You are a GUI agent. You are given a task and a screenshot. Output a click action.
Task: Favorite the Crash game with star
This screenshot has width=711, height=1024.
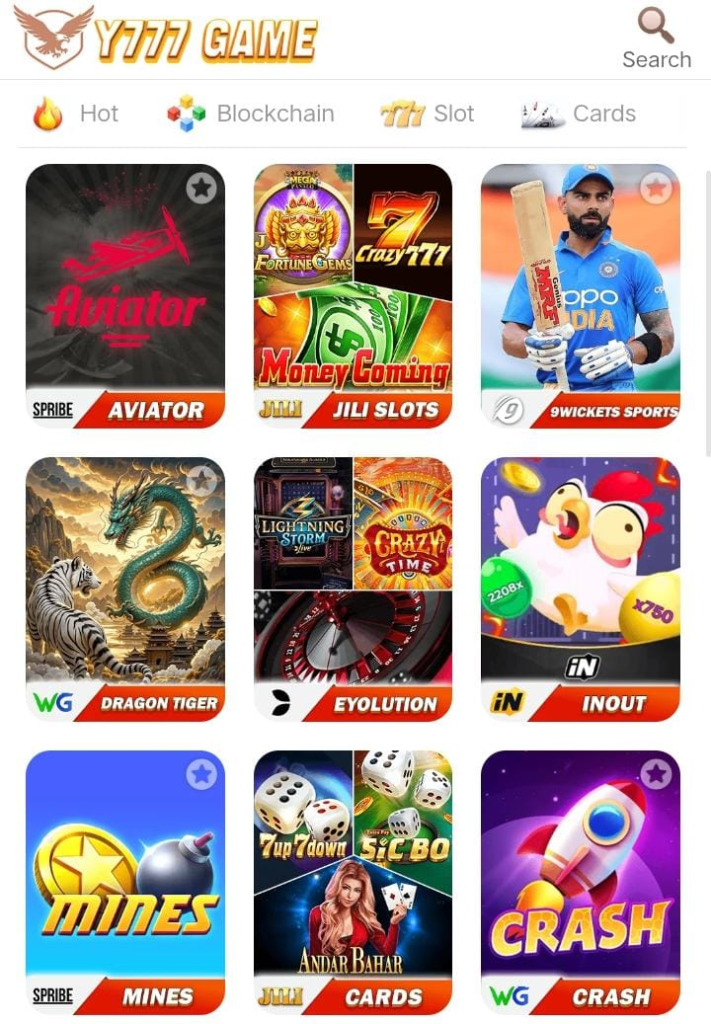point(656,773)
